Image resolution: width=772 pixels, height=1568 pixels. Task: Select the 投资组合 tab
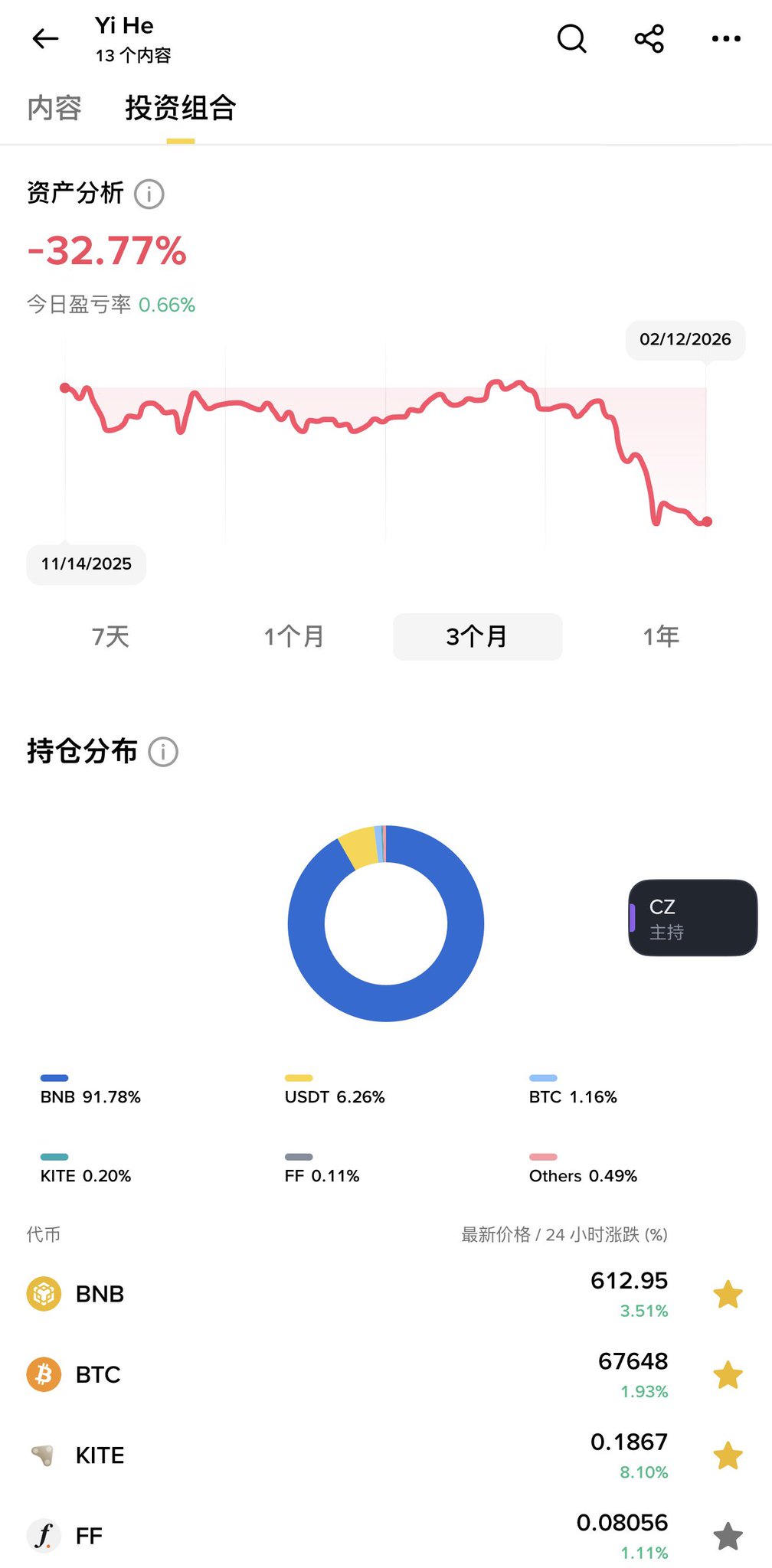[x=181, y=109]
